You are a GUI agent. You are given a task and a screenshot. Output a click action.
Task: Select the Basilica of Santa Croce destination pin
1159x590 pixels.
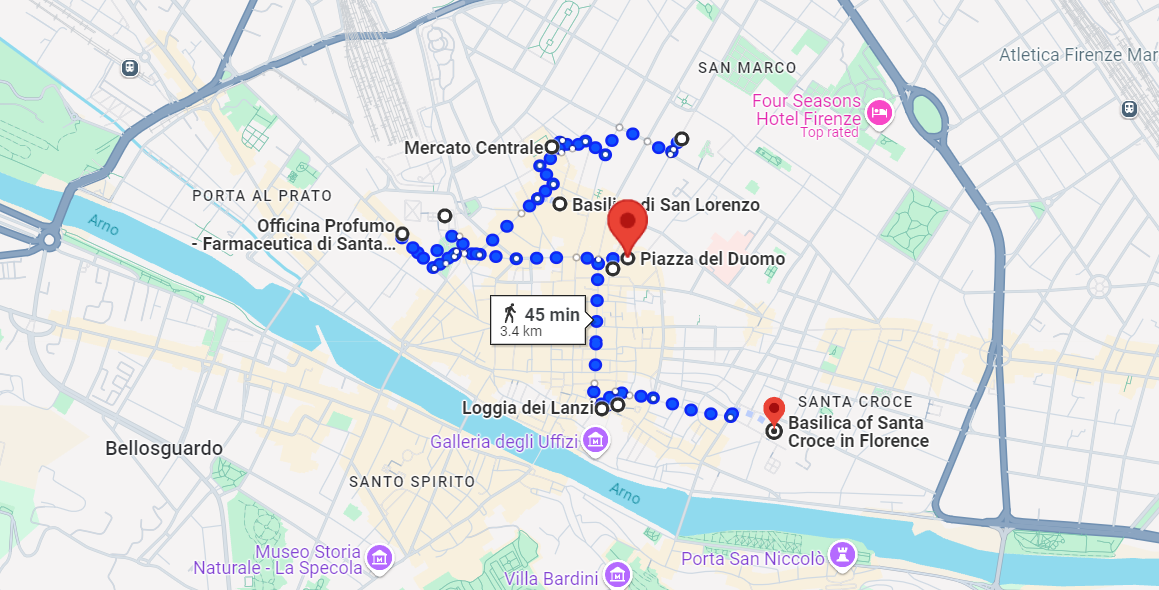click(x=773, y=410)
